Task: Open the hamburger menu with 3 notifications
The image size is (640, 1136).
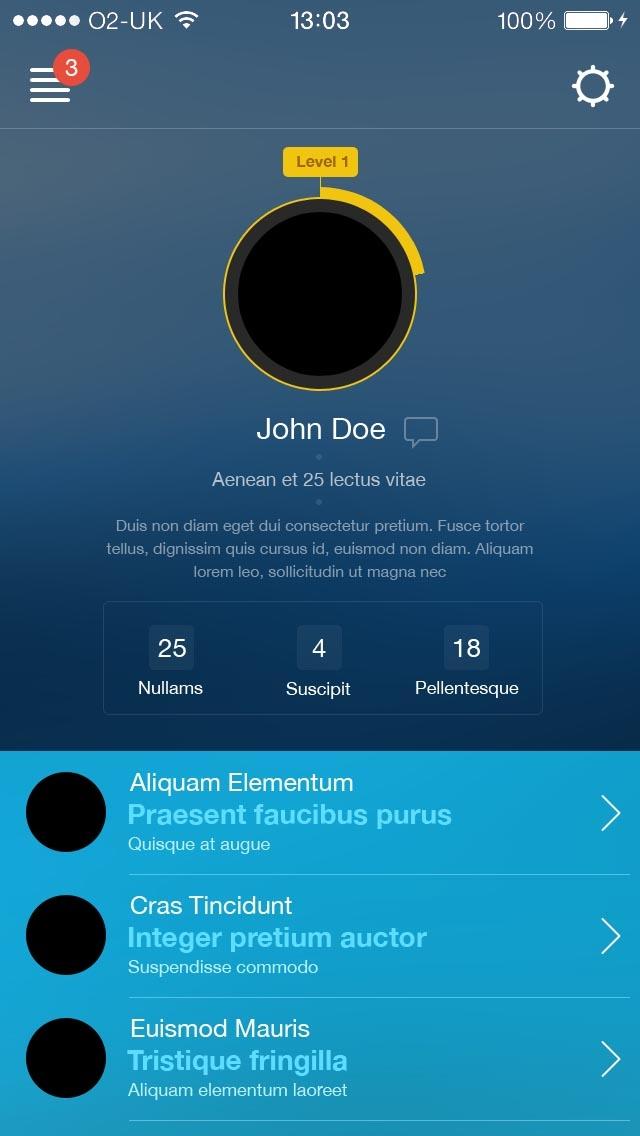Action: tap(50, 85)
